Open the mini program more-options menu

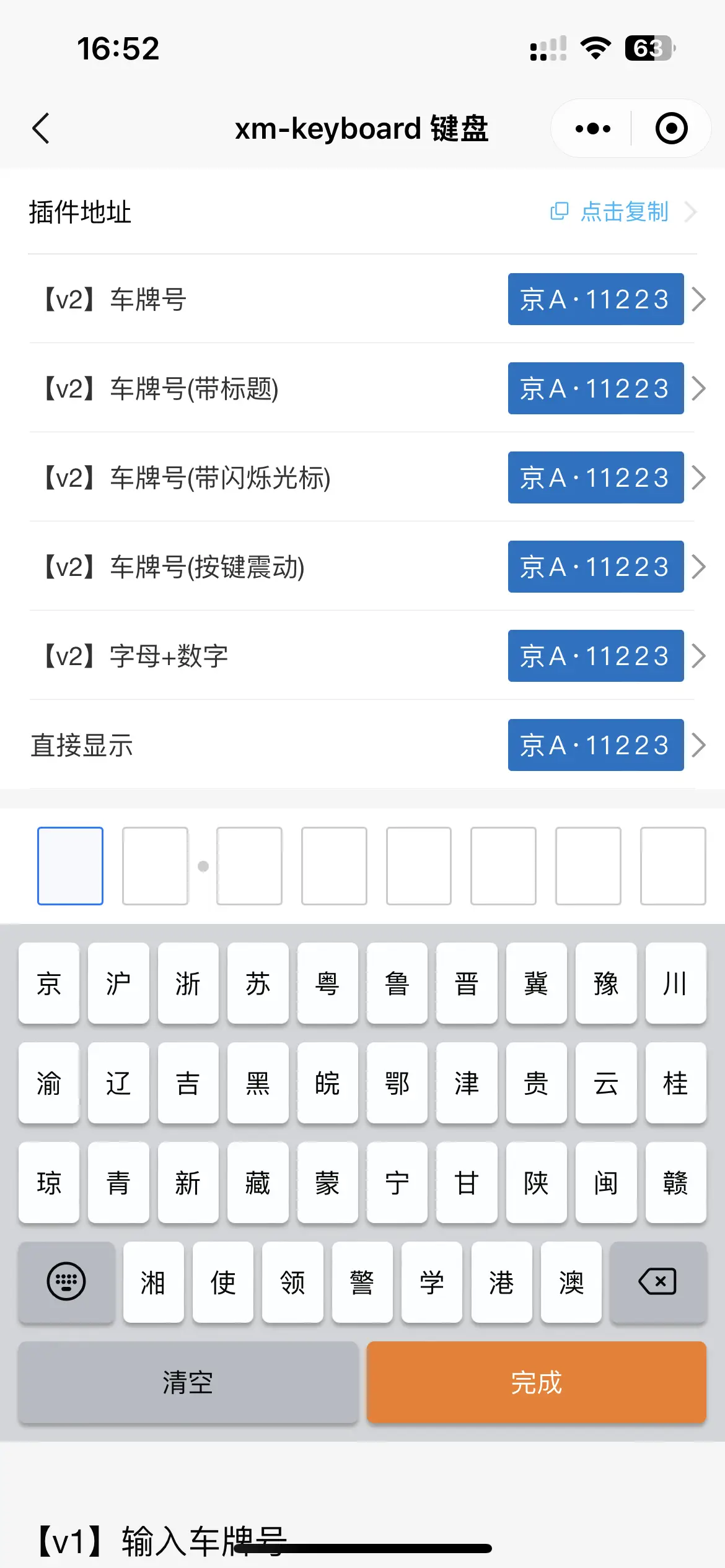tap(592, 129)
